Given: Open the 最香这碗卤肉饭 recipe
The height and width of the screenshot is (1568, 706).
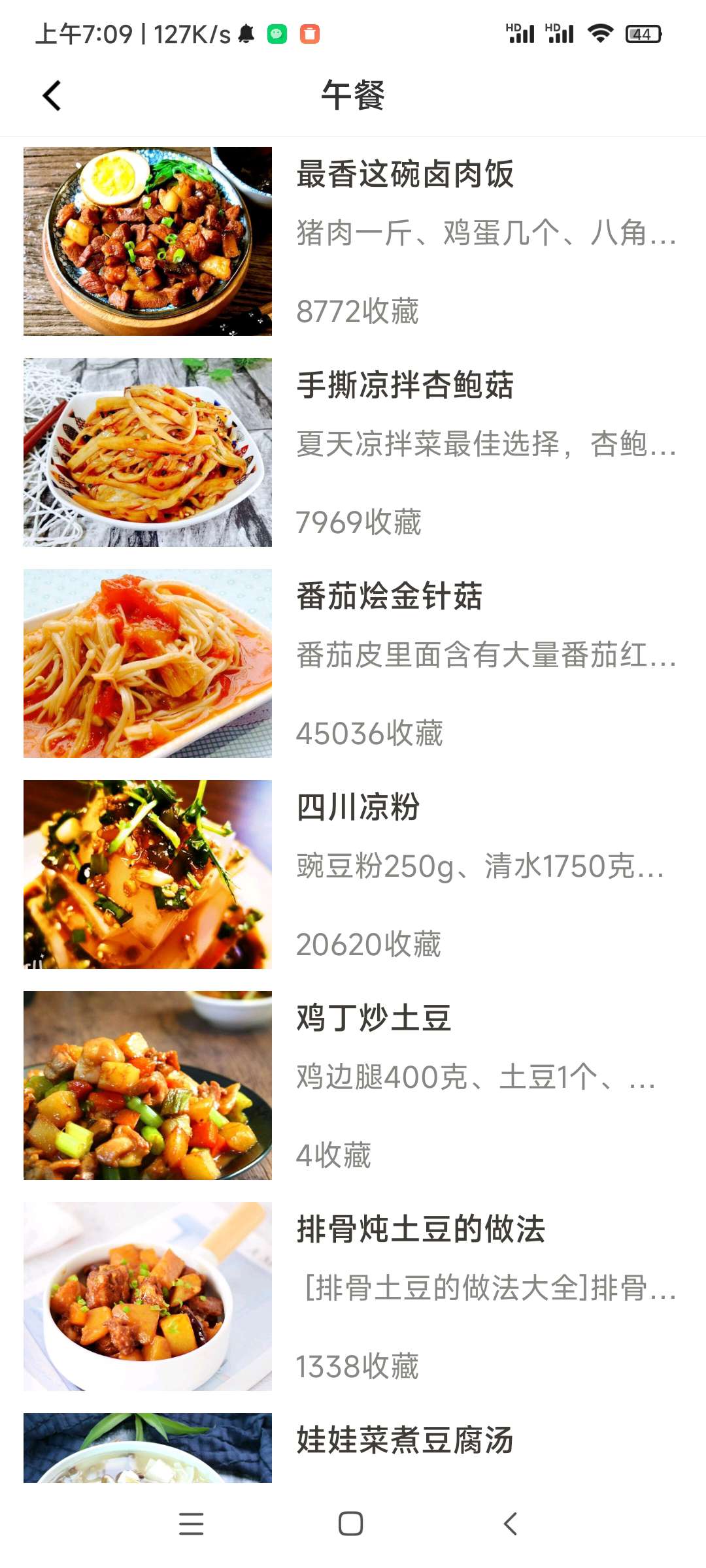Looking at the screenshot, I should (x=405, y=174).
